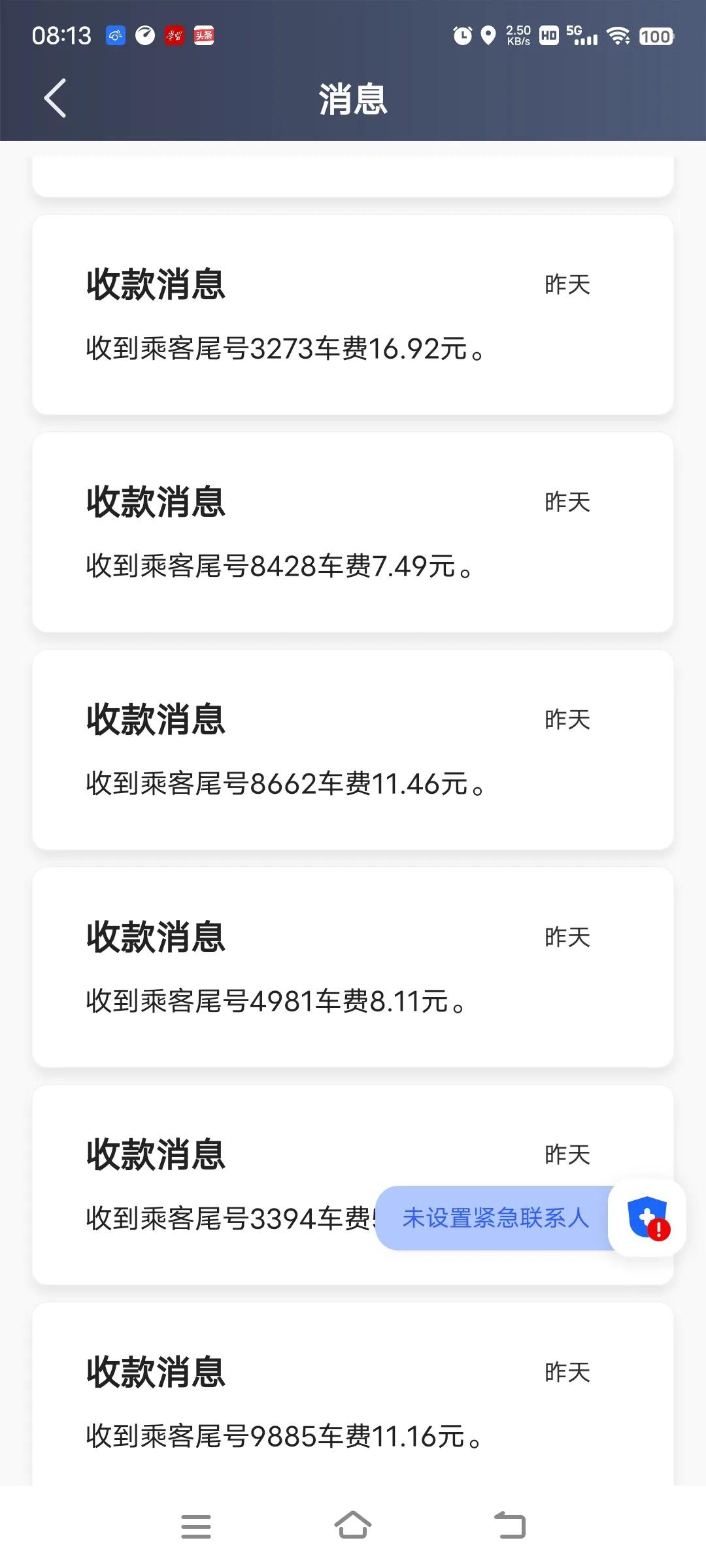Screen dimensions: 706x1568
Task: Select the 收款消息 card showing 7.49 yuan
Action: coord(353,532)
